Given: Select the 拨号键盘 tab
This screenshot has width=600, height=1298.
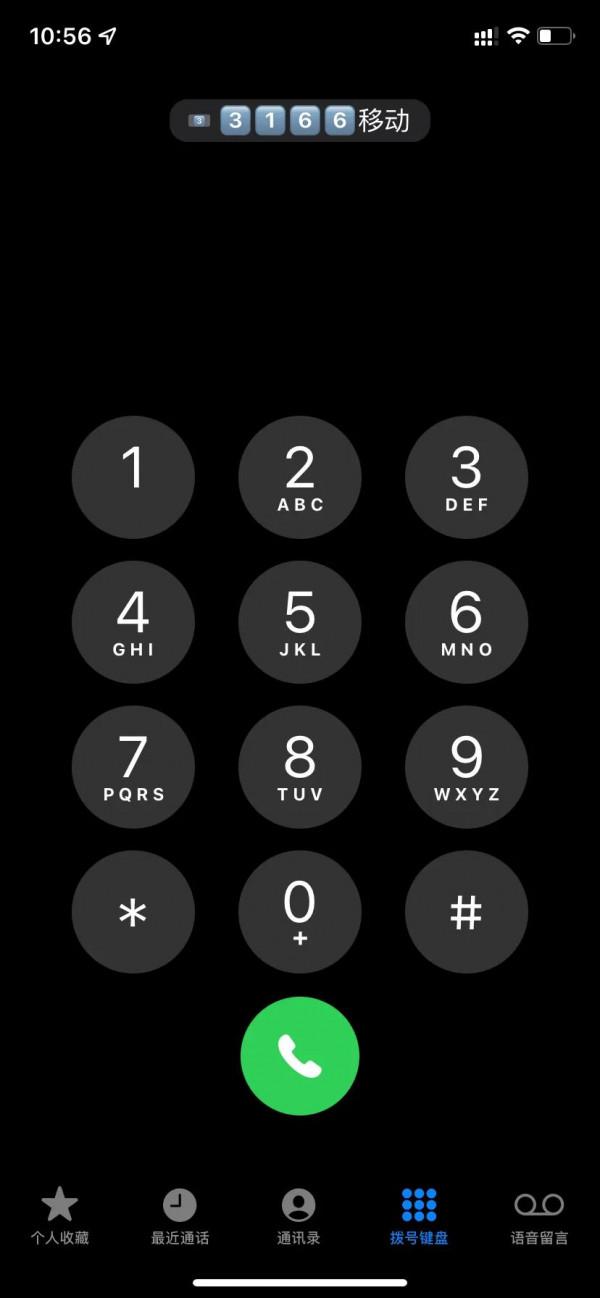Looking at the screenshot, I should tap(419, 1216).
